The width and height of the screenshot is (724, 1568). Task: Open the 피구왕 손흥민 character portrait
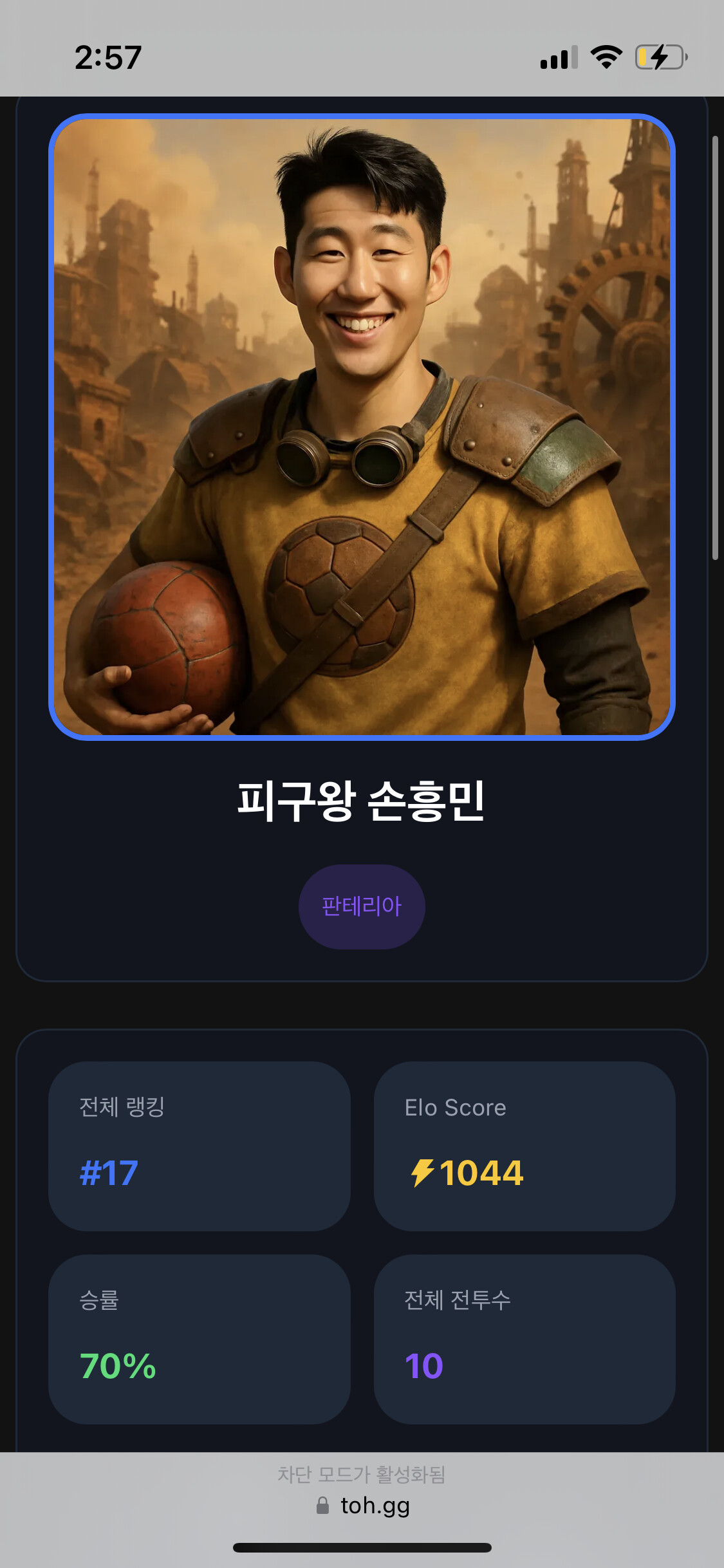[362, 427]
